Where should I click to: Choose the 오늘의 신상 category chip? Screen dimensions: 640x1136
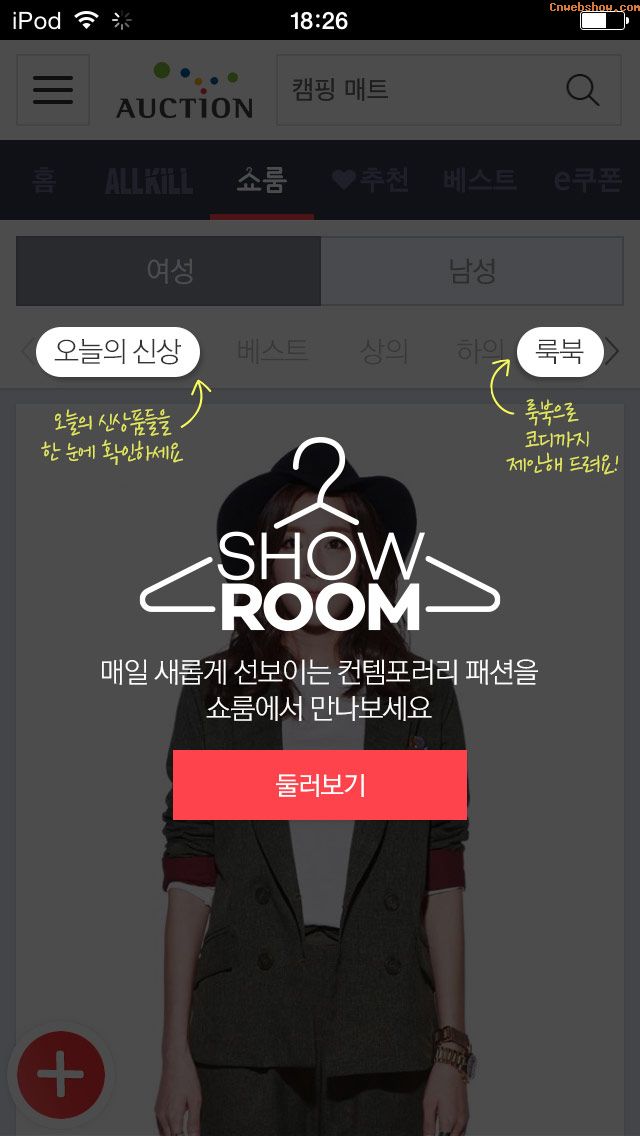[118, 352]
